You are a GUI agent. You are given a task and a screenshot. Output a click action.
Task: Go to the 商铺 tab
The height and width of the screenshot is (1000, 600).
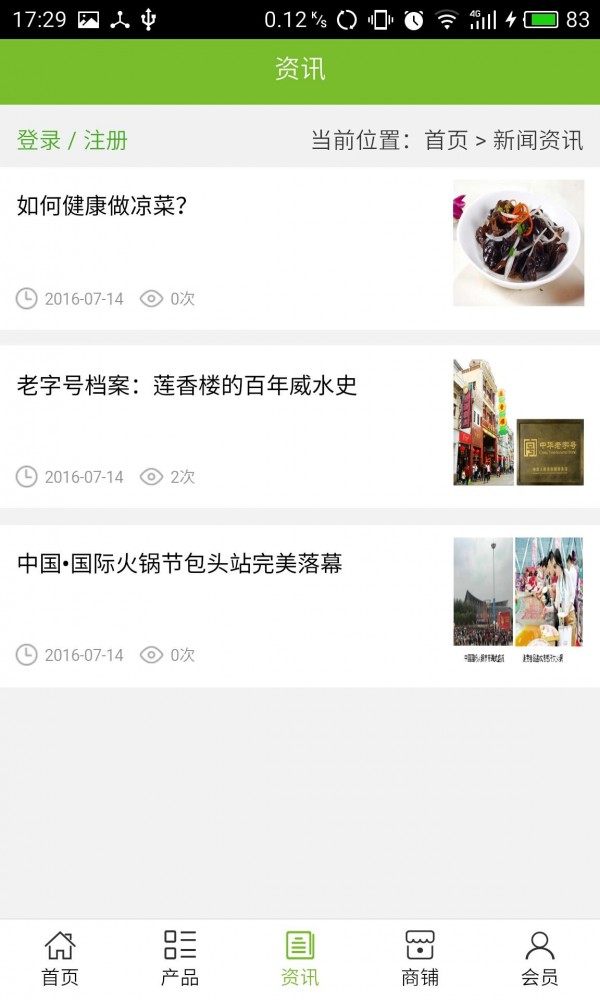420,958
